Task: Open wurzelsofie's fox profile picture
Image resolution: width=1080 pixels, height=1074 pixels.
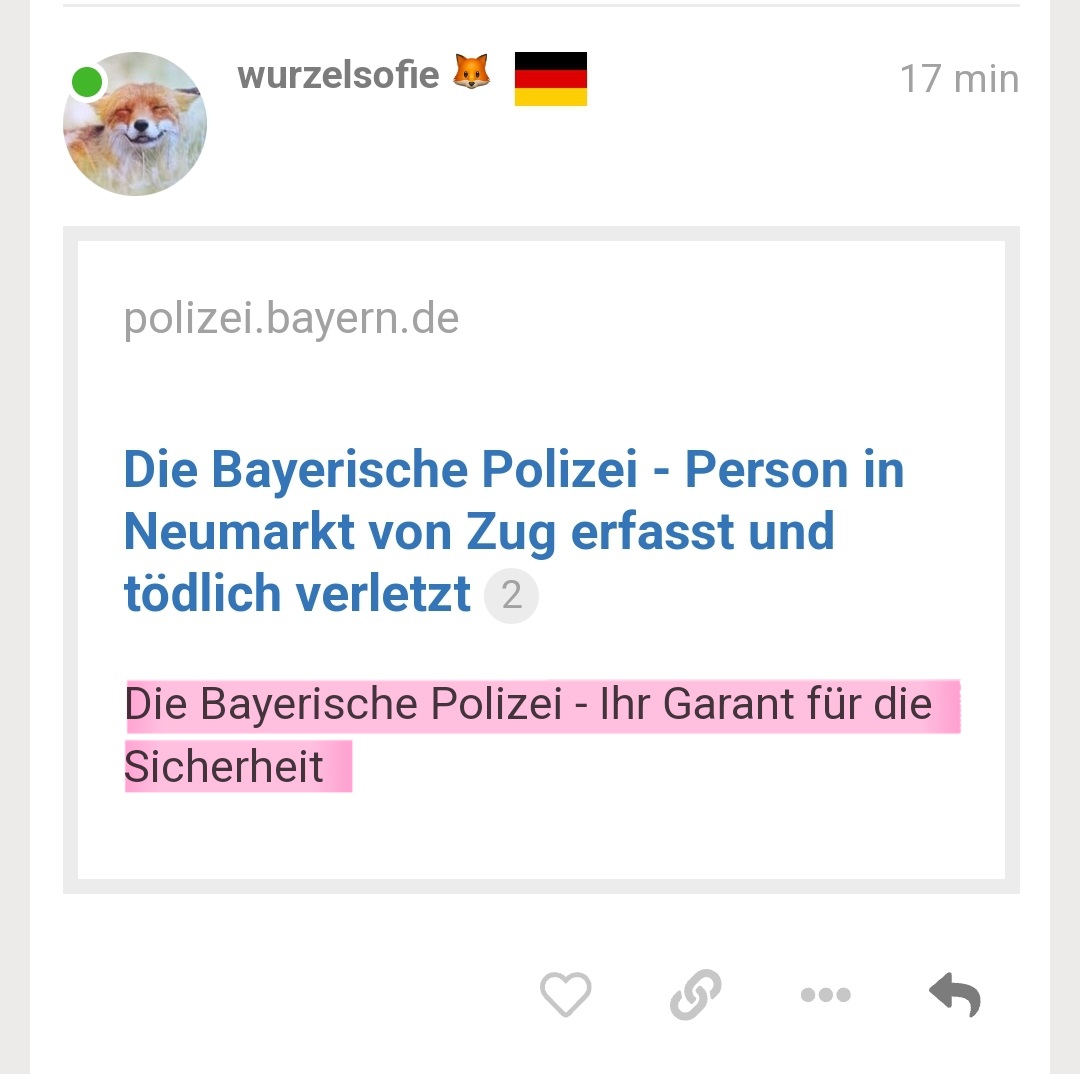Action: pos(135,124)
